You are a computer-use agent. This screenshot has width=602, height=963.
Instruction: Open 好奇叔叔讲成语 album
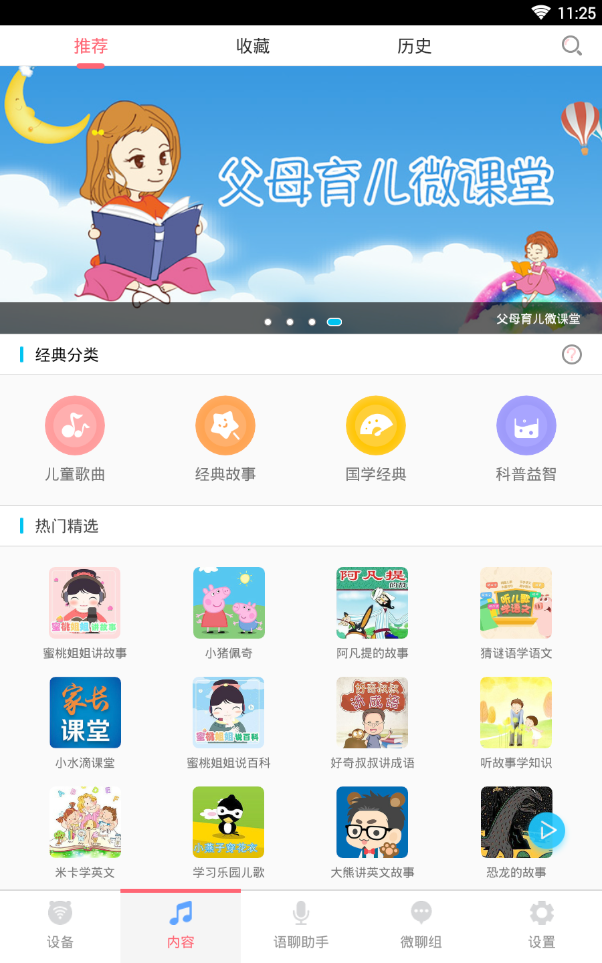click(372, 713)
